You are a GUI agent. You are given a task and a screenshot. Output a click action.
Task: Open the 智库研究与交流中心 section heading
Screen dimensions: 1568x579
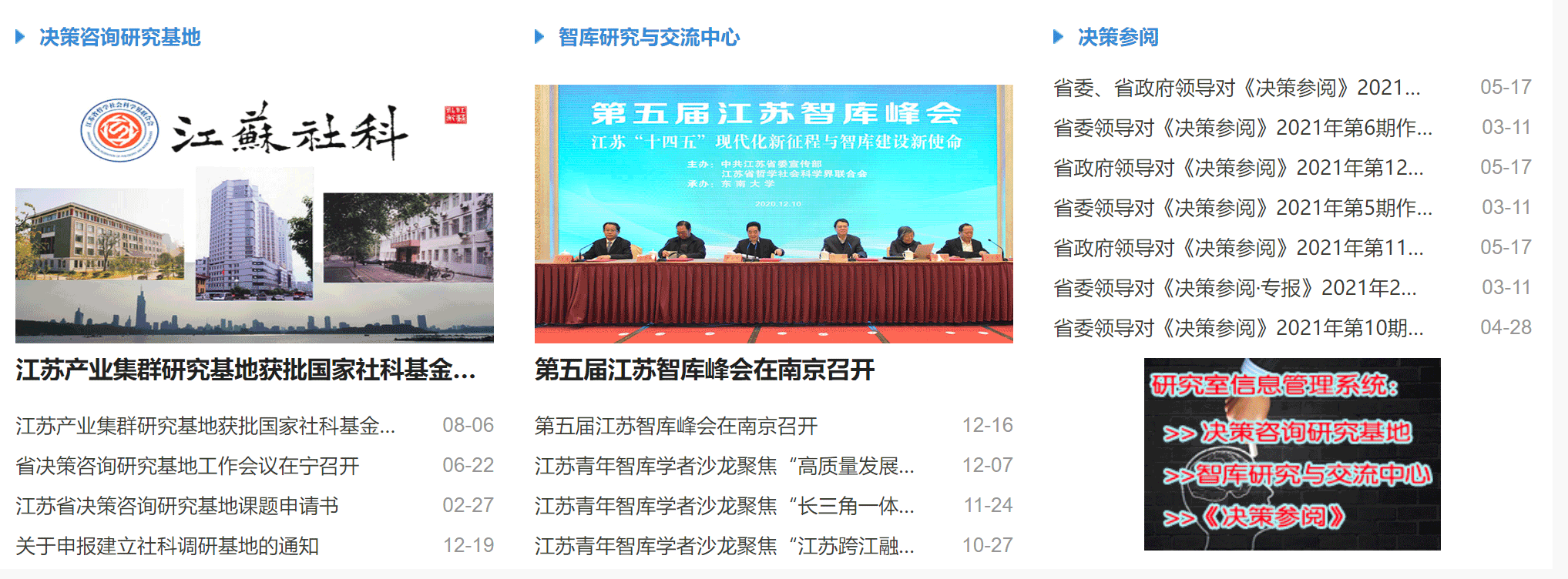pyautogui.click(x=649, y=37)
